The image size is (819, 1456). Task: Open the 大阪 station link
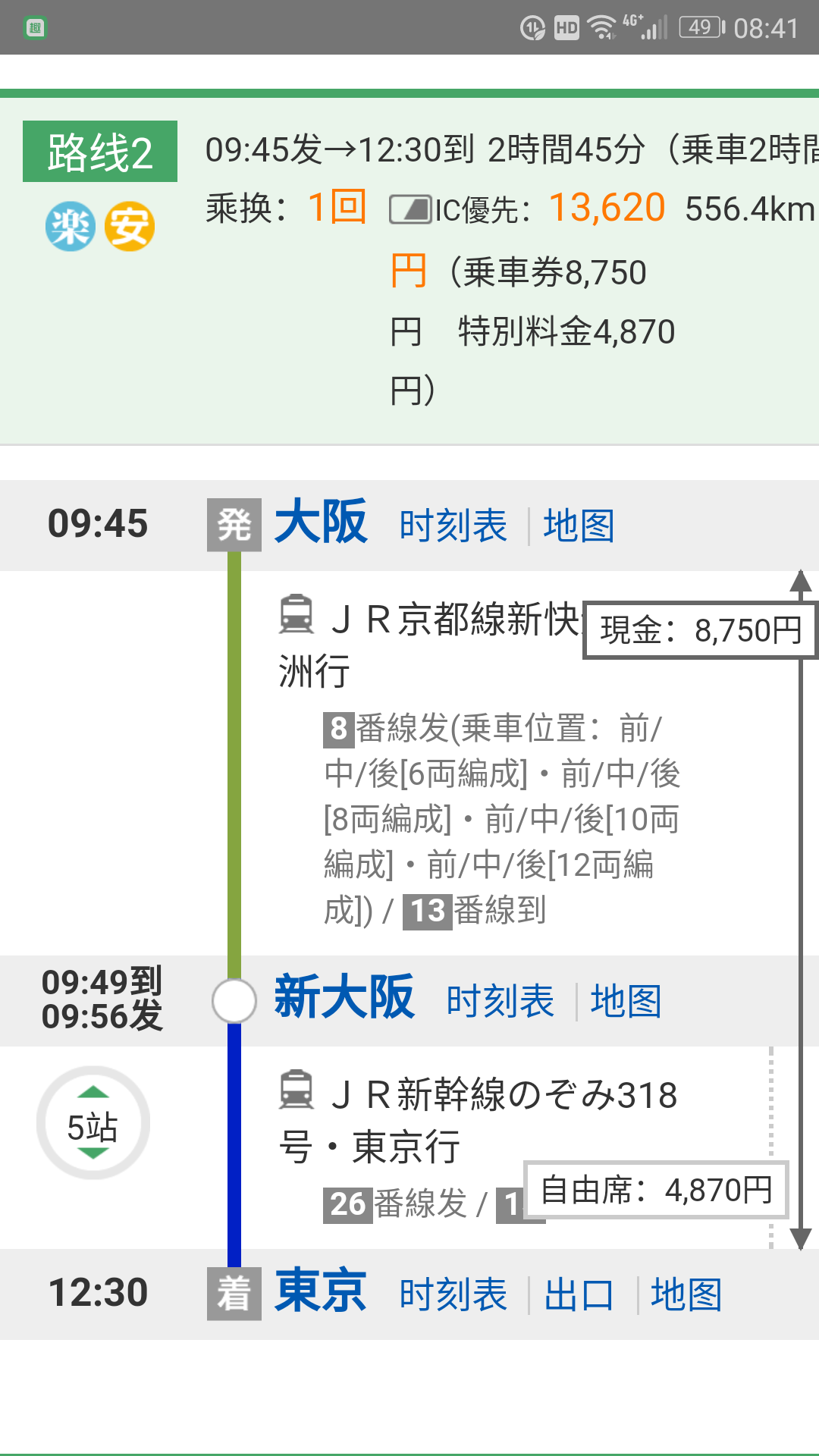click(321, 522)
